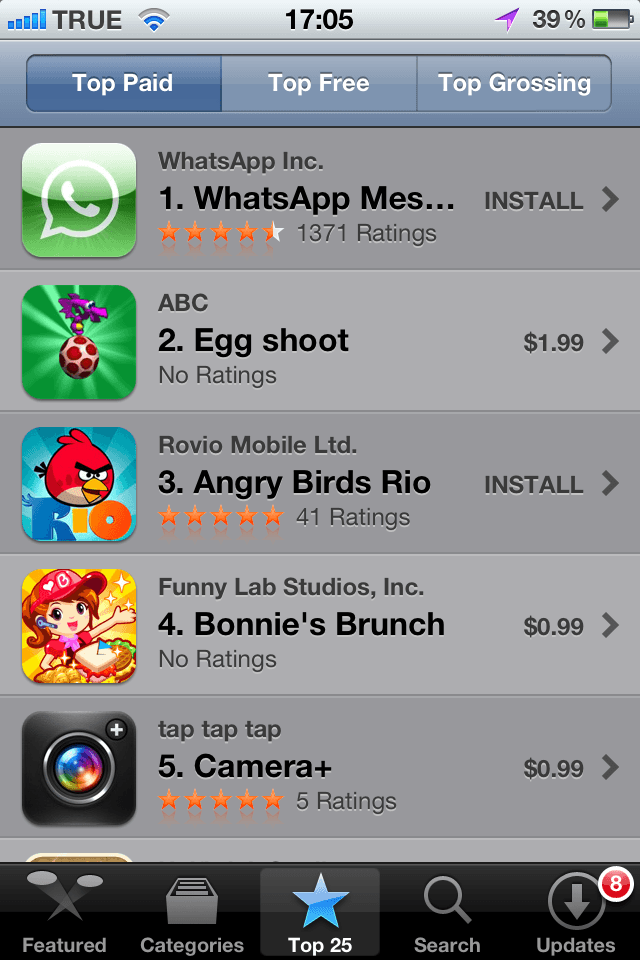The width and height of the screenshot is (640, 960).
Task: Open the Egg shoot app listing
Action: pos(300,342)
